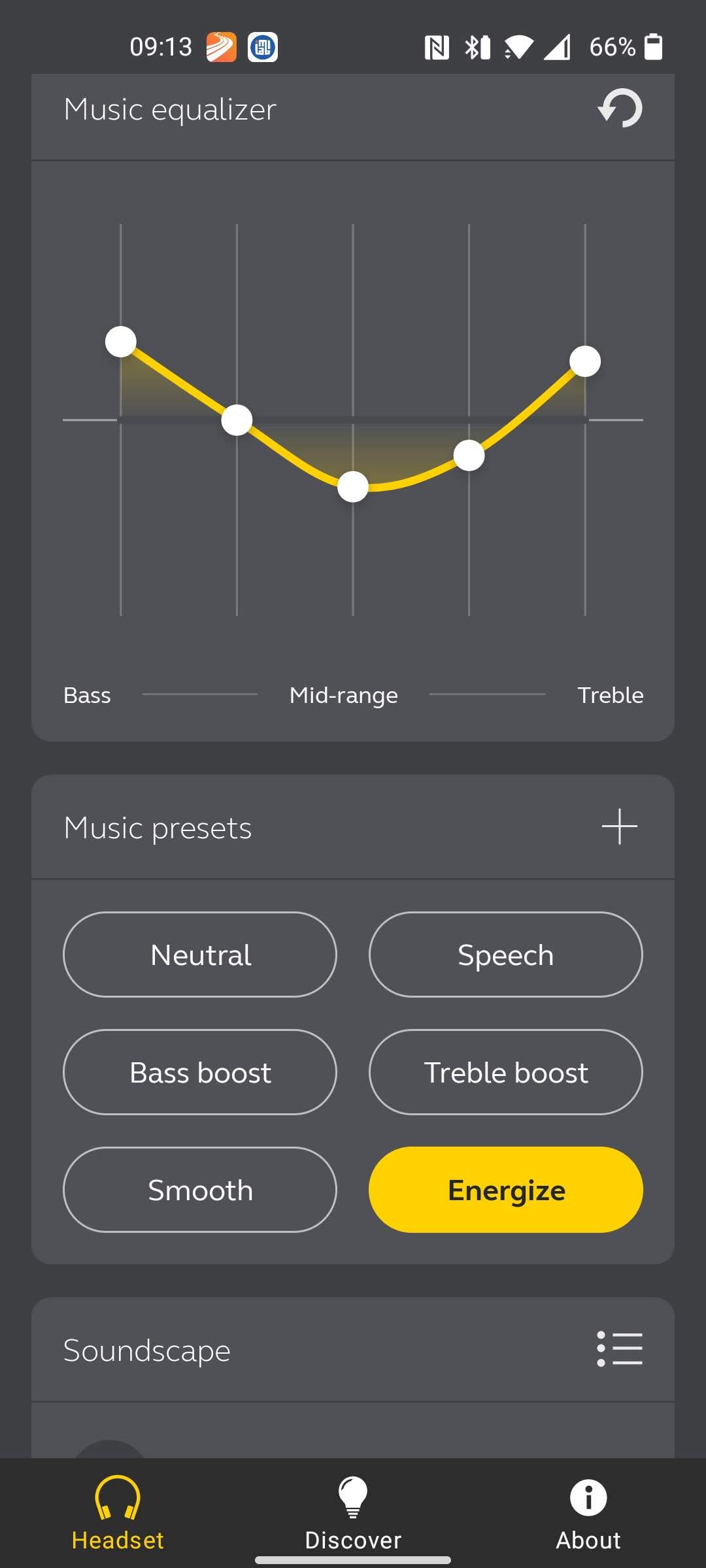Add a new music preset
Screen dimensions: 706x1568
(619, 826)
